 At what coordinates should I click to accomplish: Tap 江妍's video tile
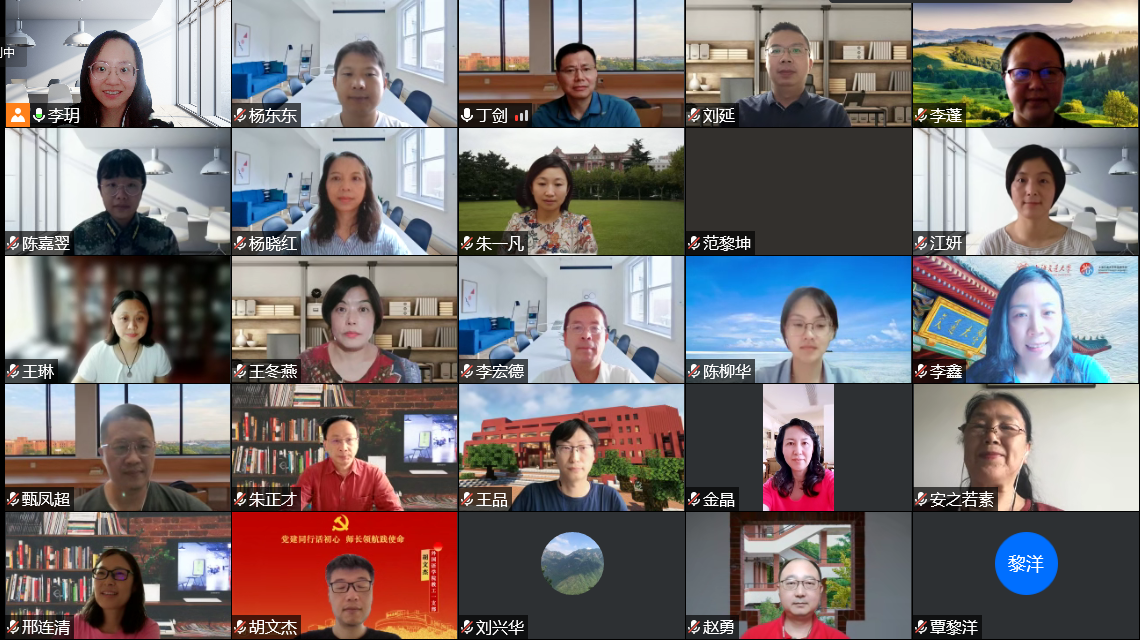[x=1025, y=191]
